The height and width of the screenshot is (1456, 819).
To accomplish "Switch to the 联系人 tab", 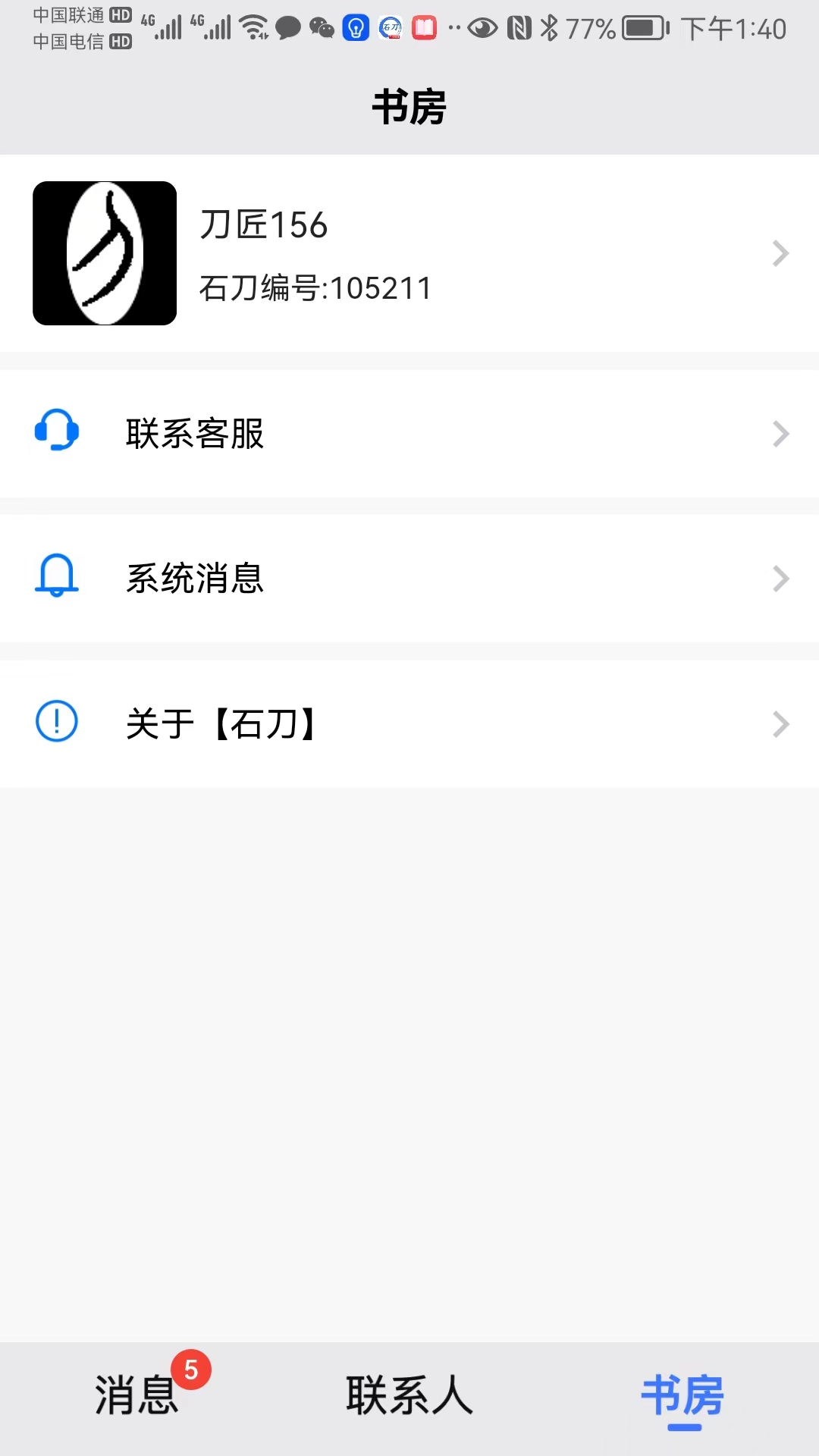I will tap(409, 1395).
